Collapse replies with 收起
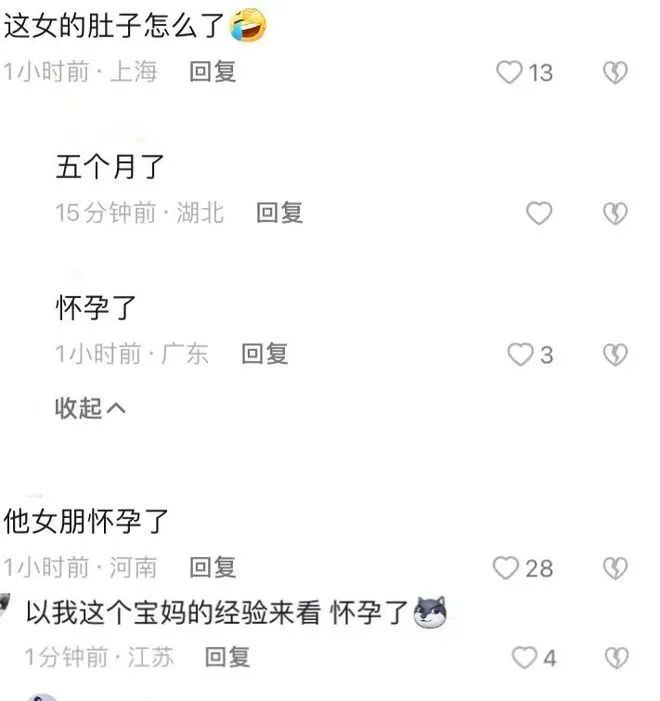This screenshot has height=701, width=660. (x=90, y=408)
